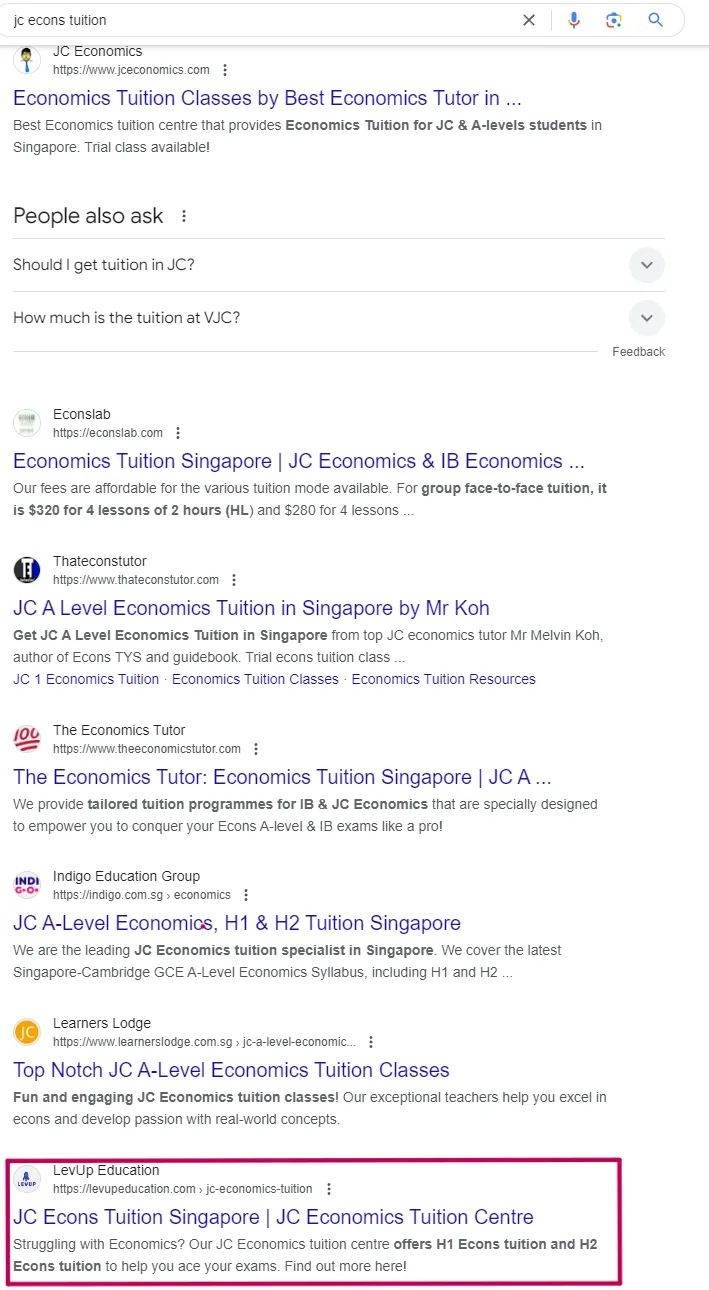Open Google Lens image search
The image size is (709, 1290).
point(614,20)
